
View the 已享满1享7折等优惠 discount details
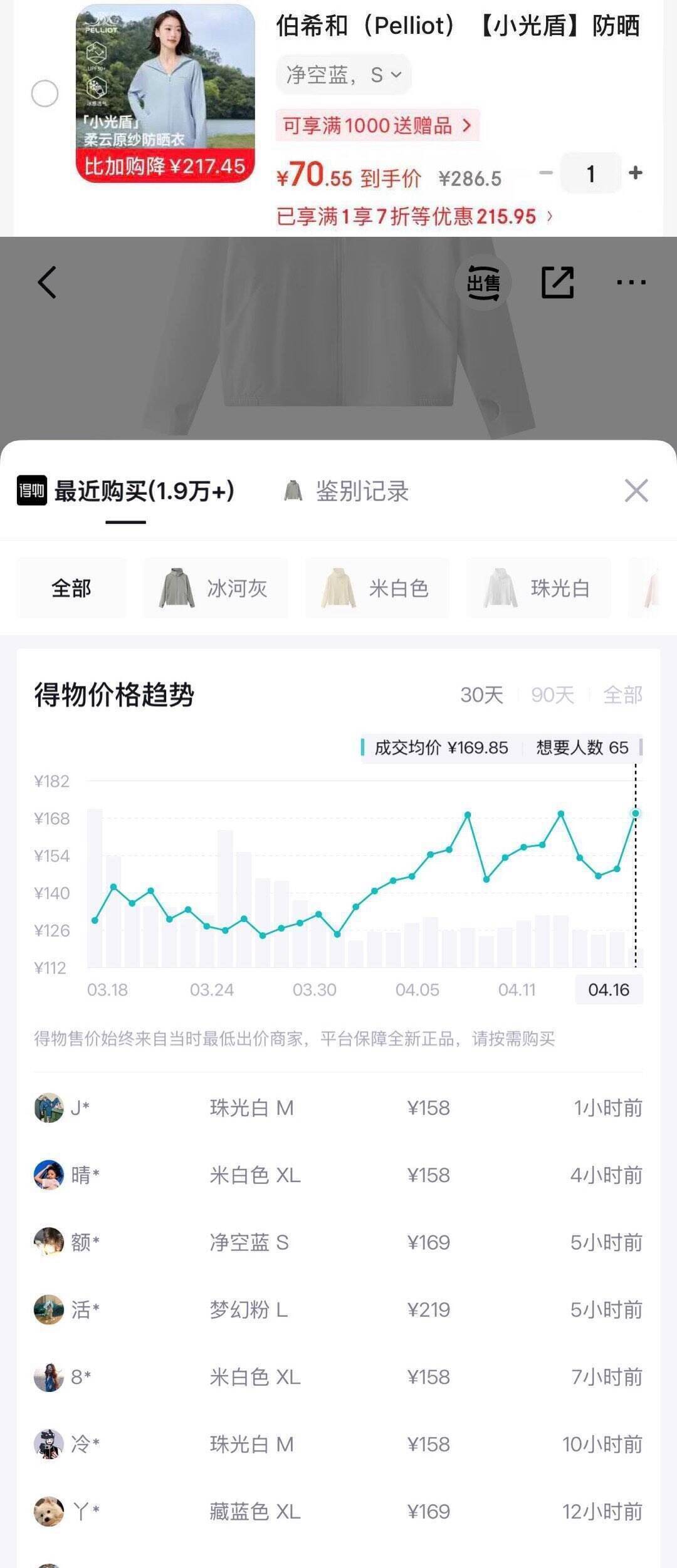click(414, 217)
